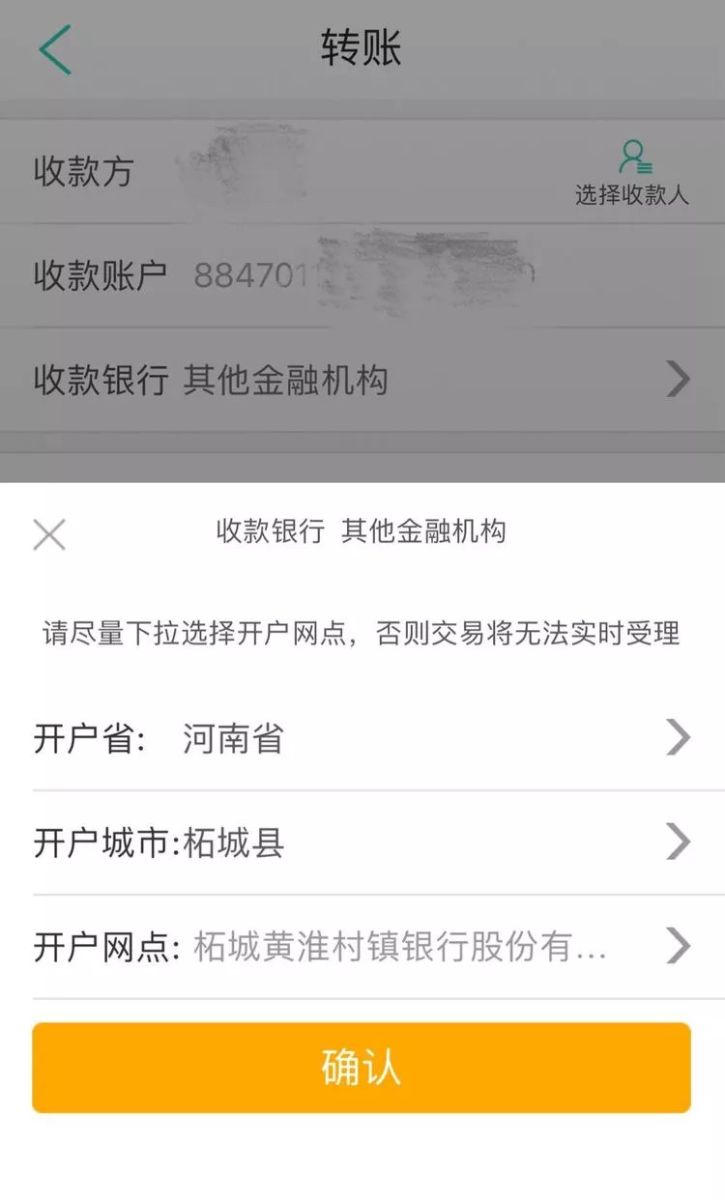This screenshot has width=725, height=1200.
Task: Close the 收款银行 bottom sheet
Action: [49, 535]
